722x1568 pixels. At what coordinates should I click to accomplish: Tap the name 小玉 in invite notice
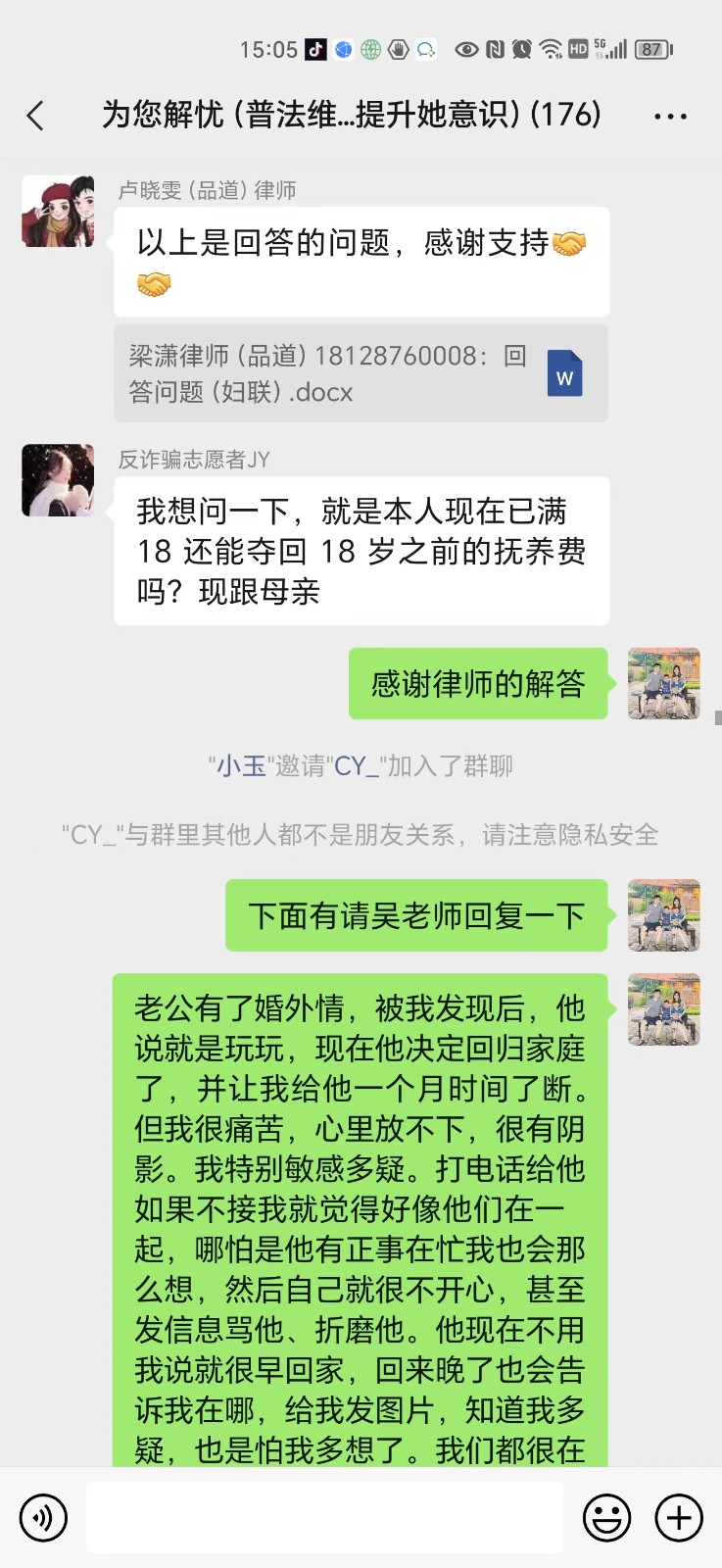tap(241, 766)
